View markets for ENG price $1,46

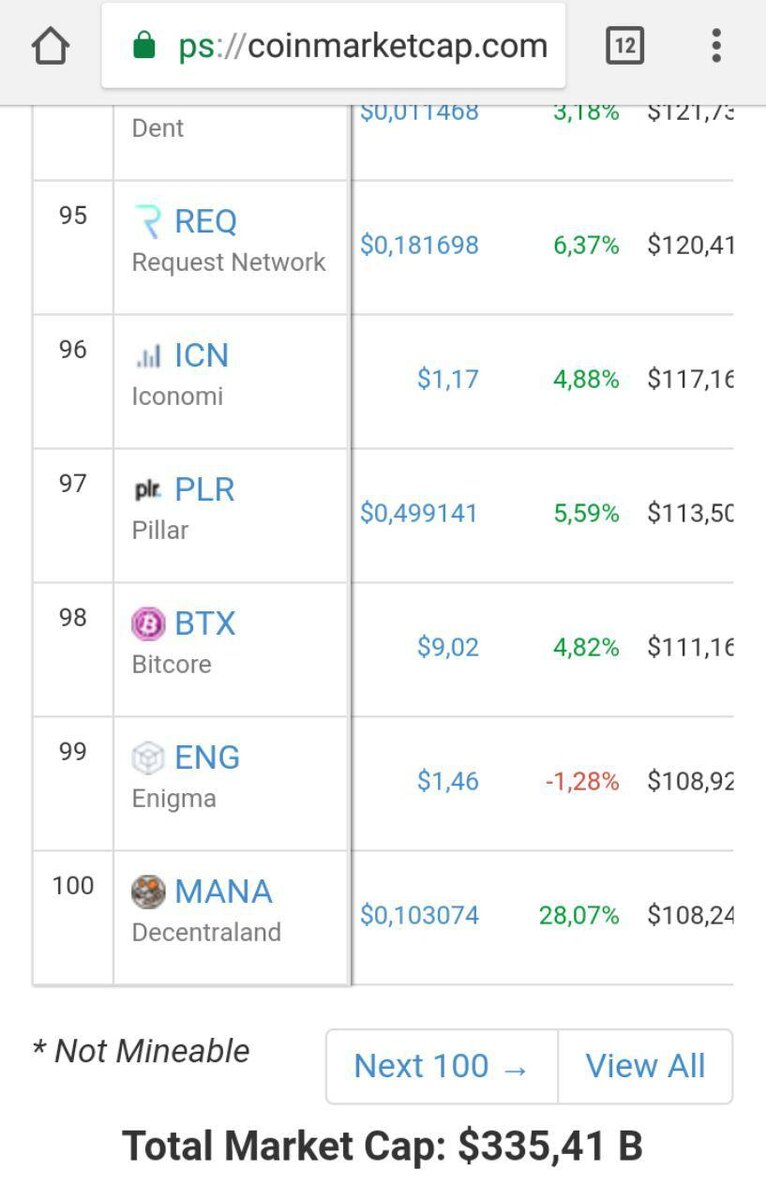(x=448, y=781)
